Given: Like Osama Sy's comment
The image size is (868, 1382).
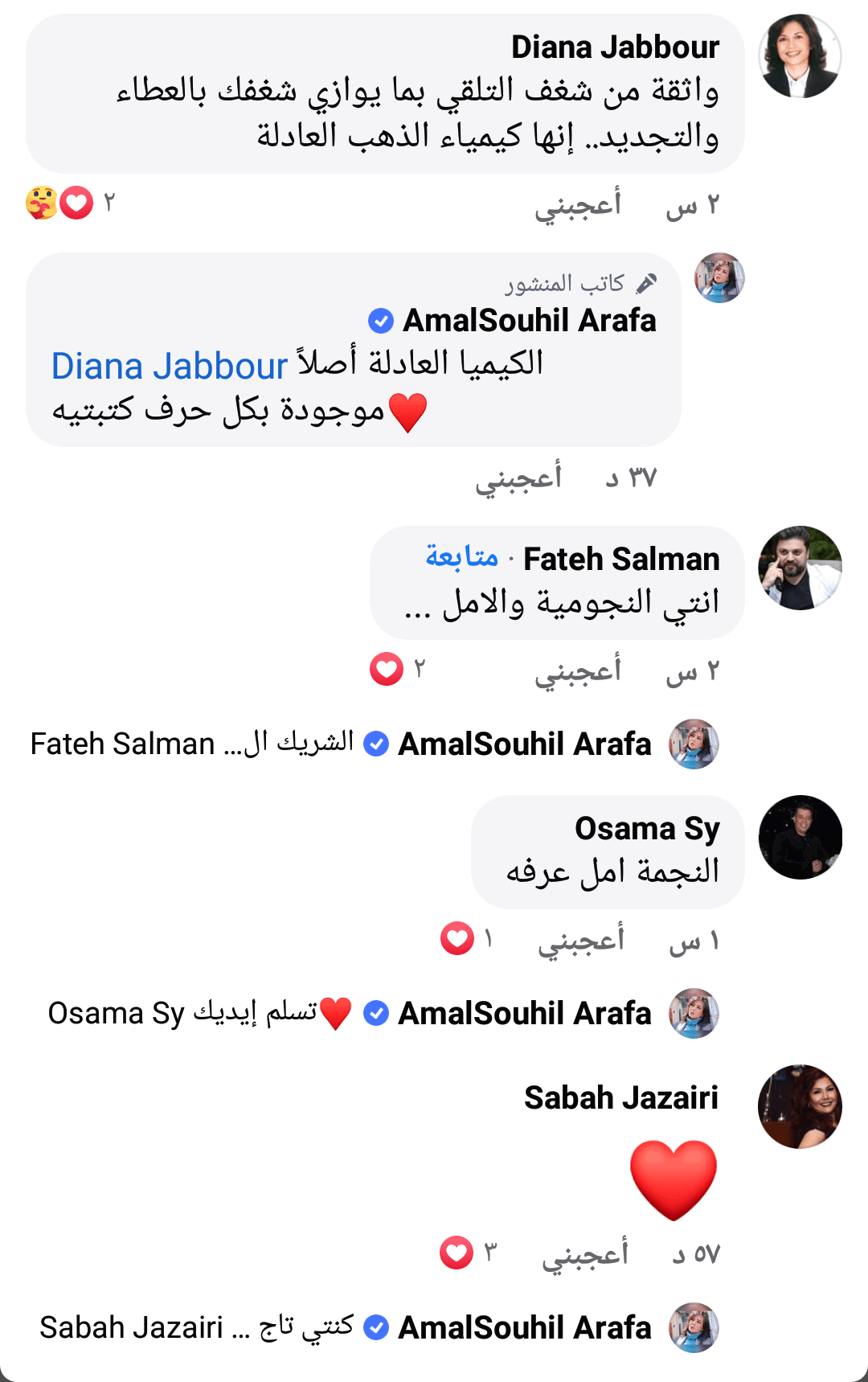Looking at the screenshot, I should pyautogui.click(x=581, y=940).
